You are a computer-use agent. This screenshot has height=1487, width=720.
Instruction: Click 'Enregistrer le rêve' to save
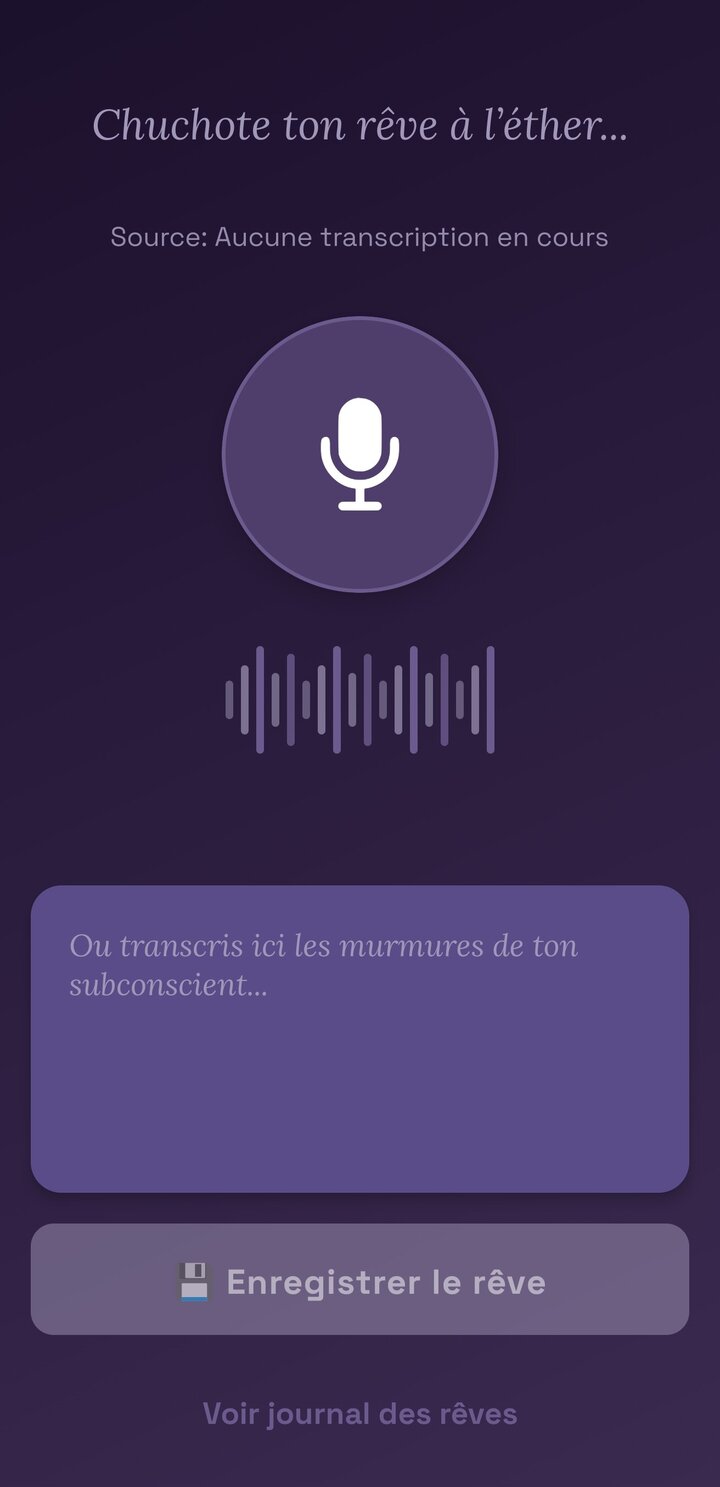pyautogui.click(x=360, y=1281)
